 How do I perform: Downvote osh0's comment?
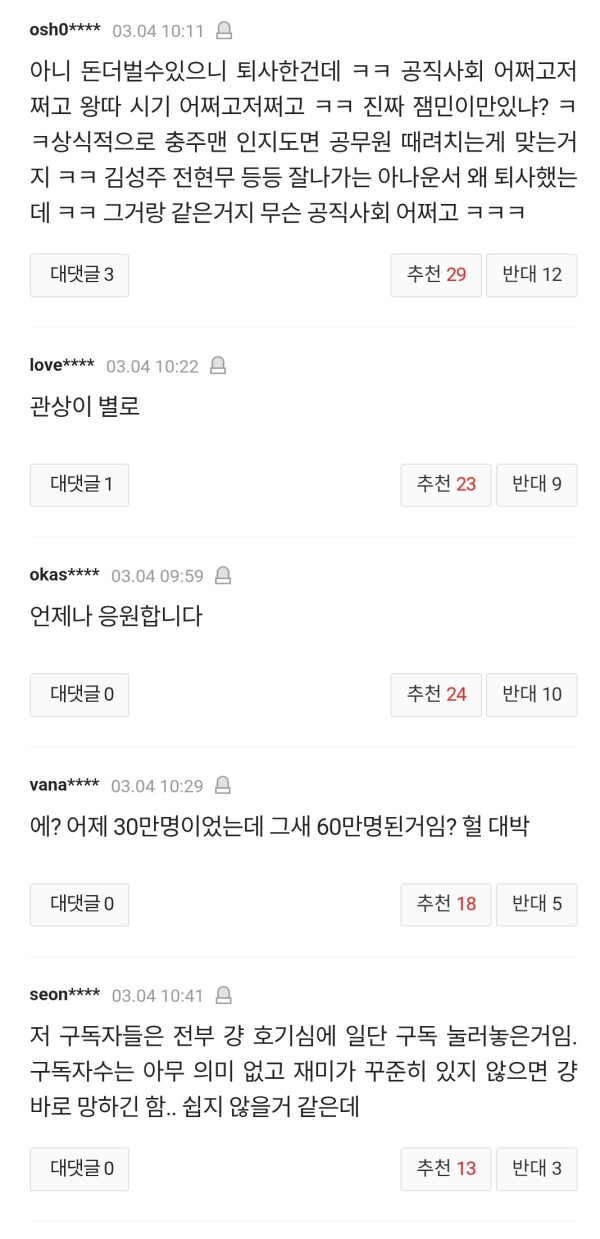coord(532,275)
